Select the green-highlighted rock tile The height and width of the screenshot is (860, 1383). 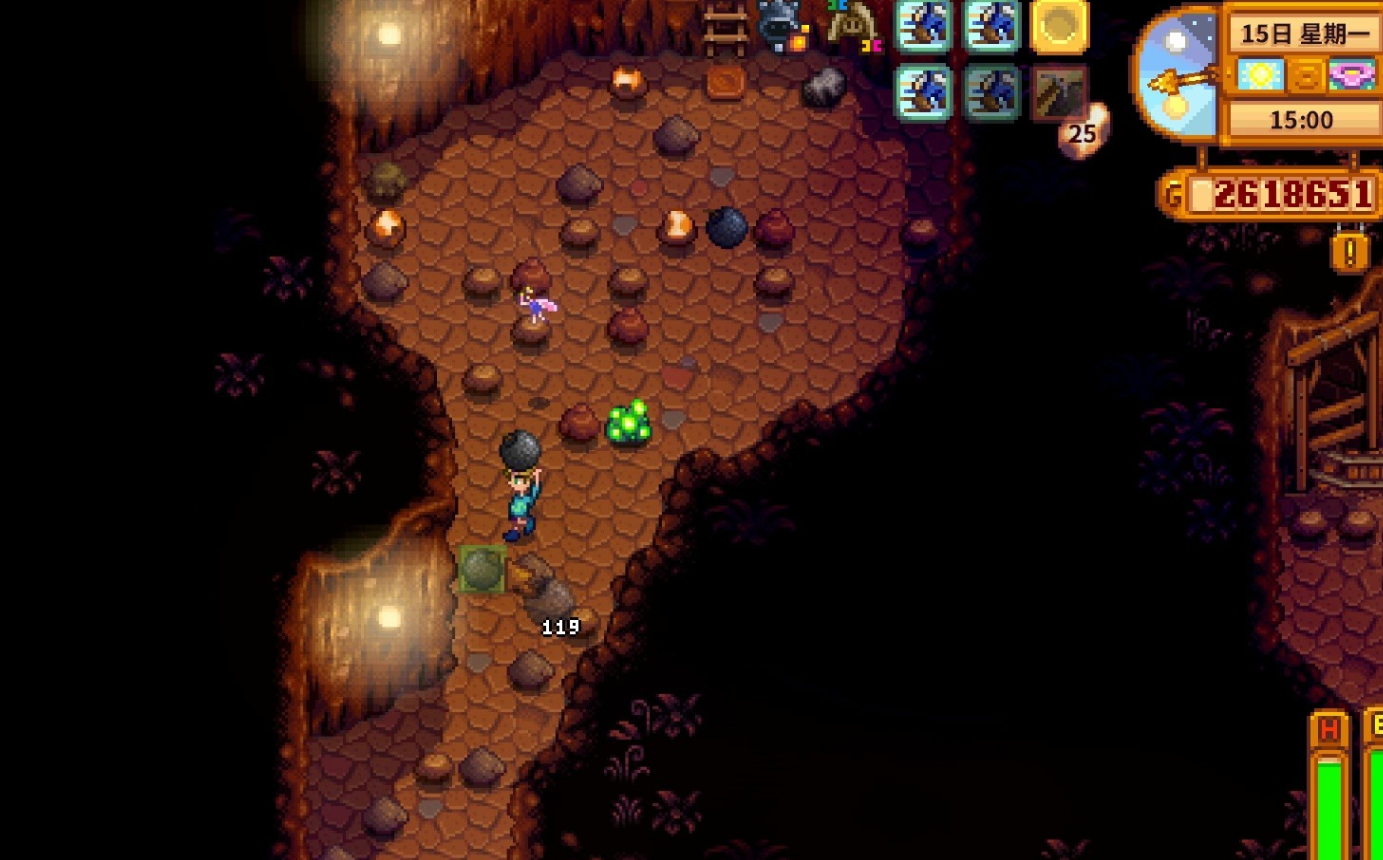click(x=482, y=569)
